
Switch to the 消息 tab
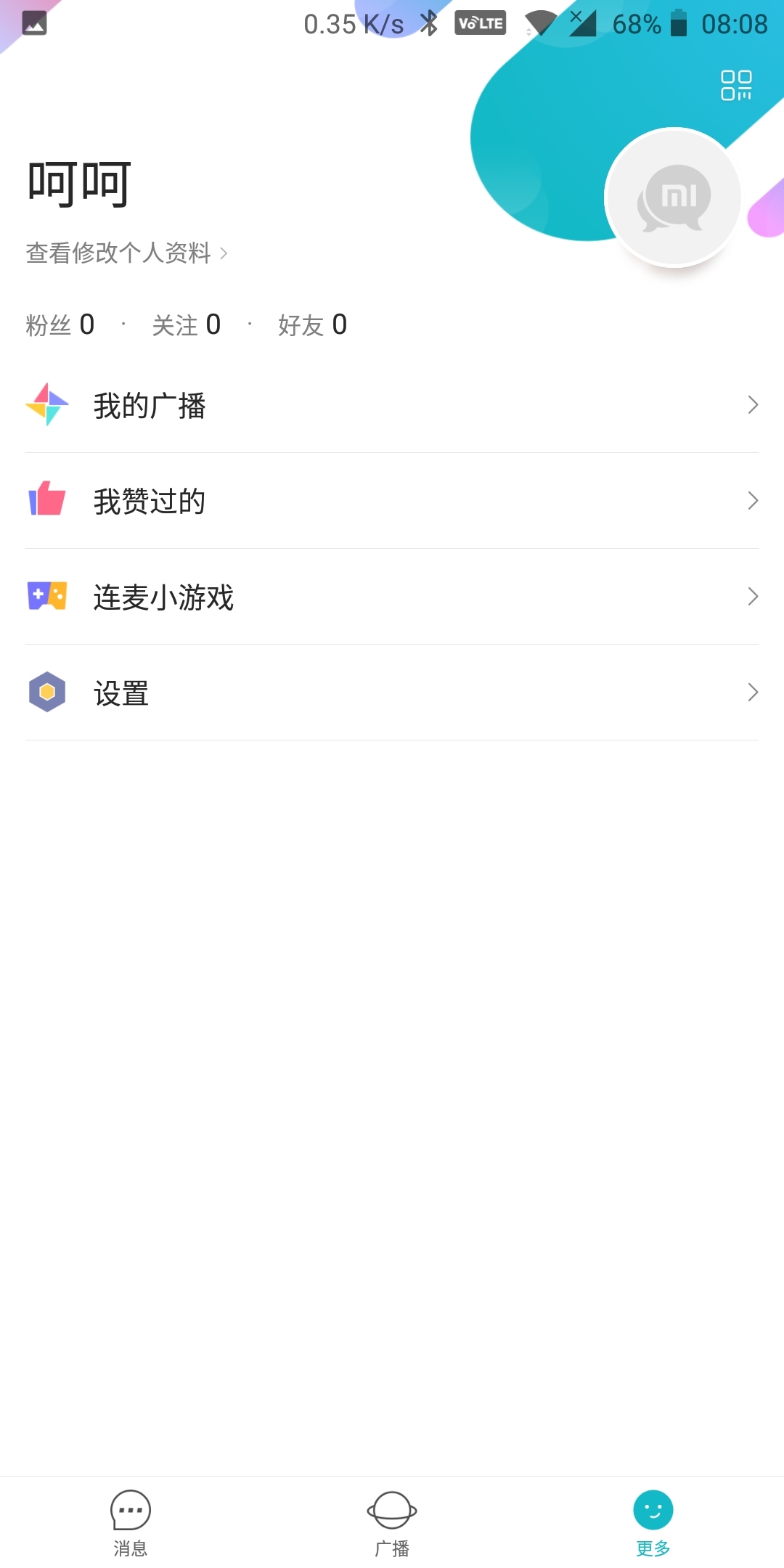coord(131,1522)
